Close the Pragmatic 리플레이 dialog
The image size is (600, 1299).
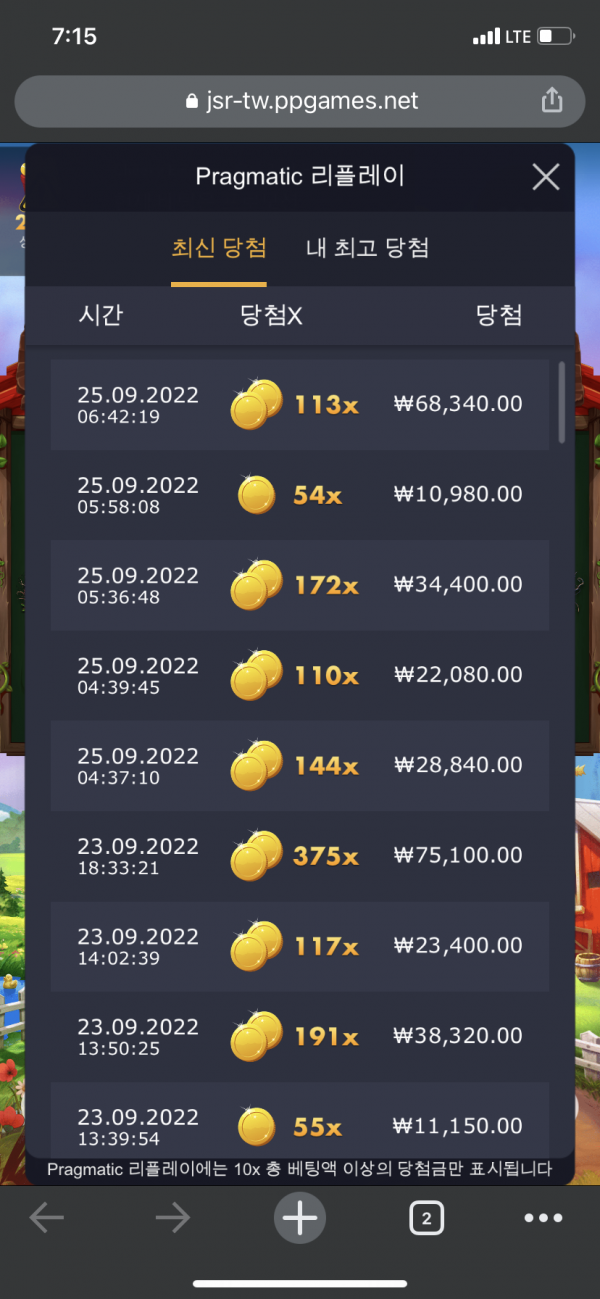tap(545, 178)
